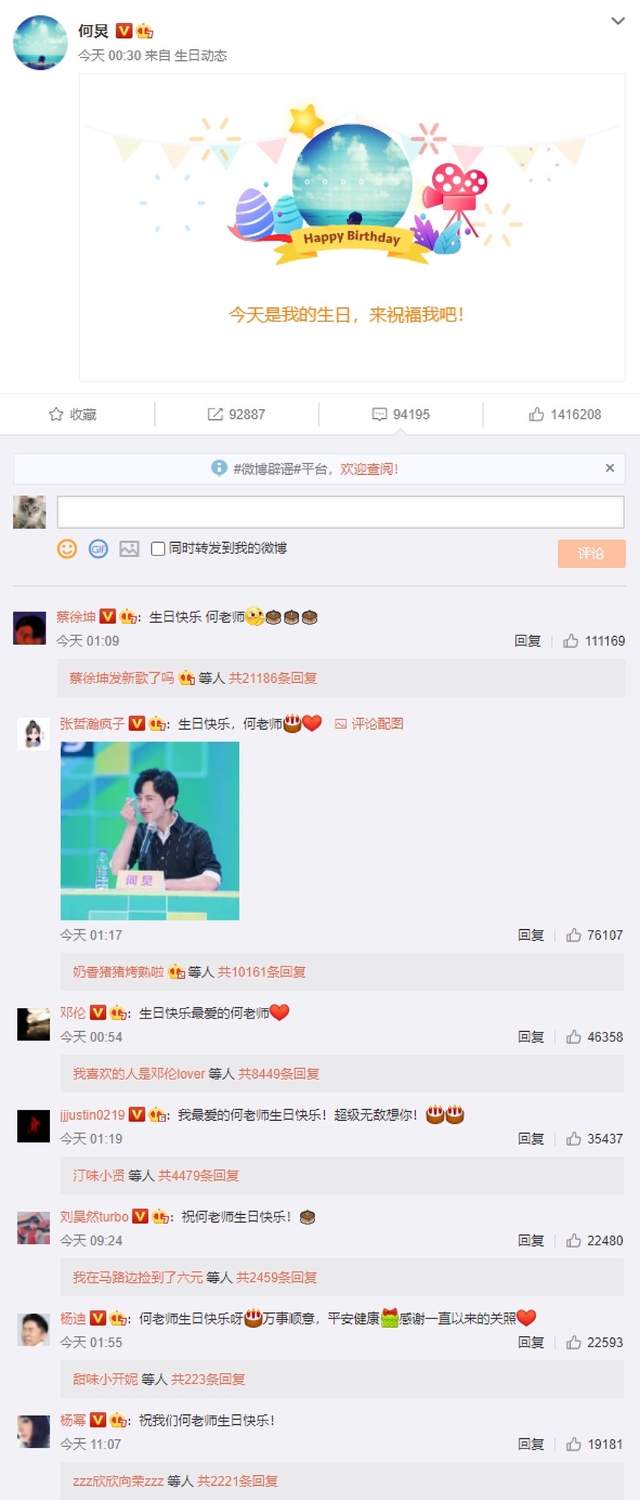Repost the birthday post with 92887 shares
The height and width of the screenshot is (1500, 640).
pyautogui.click(x=236, y=414)
